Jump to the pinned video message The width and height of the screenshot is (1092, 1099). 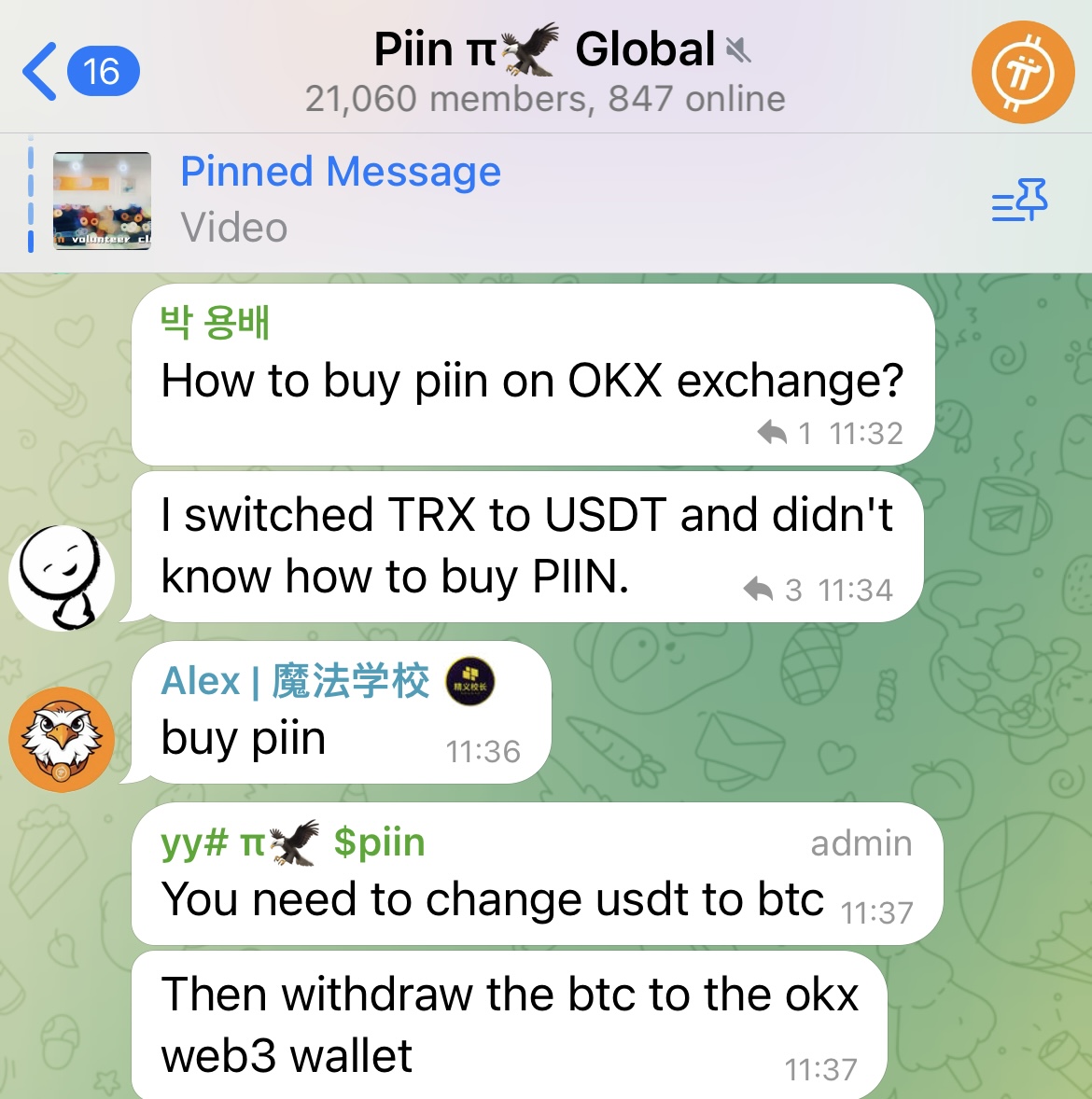340,200
